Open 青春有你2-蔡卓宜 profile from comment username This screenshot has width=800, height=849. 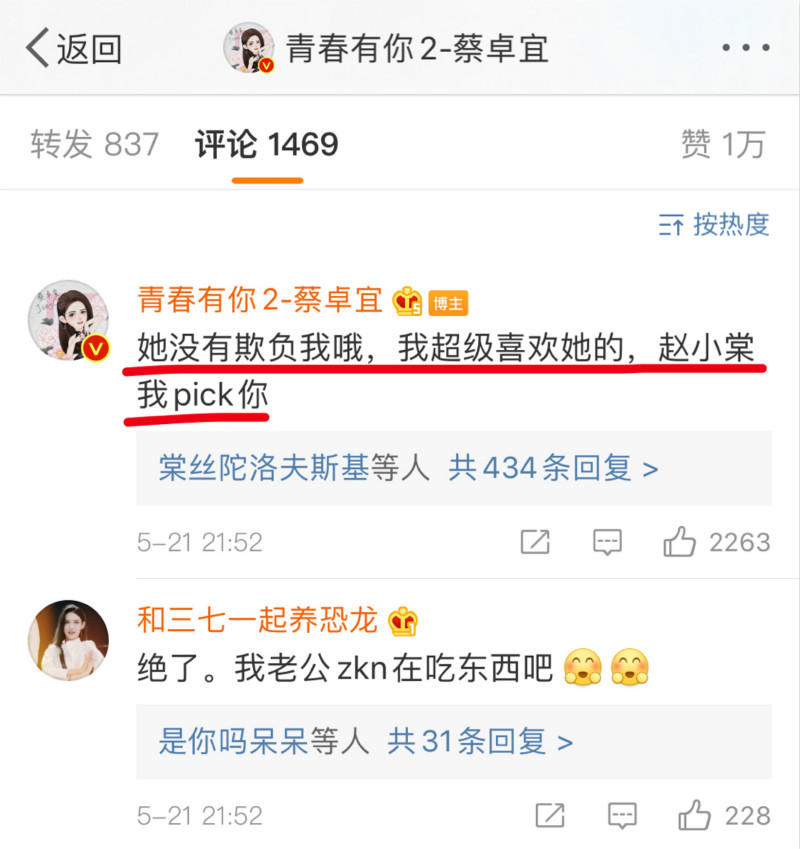tap(260, 299)
